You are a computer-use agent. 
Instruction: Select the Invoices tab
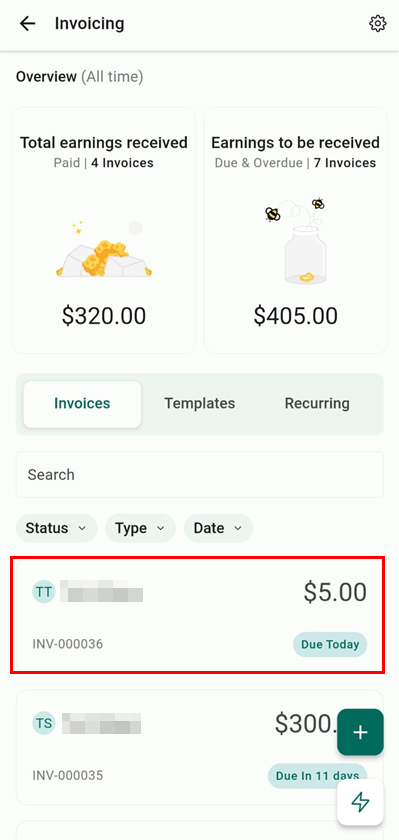coord(82,404)
